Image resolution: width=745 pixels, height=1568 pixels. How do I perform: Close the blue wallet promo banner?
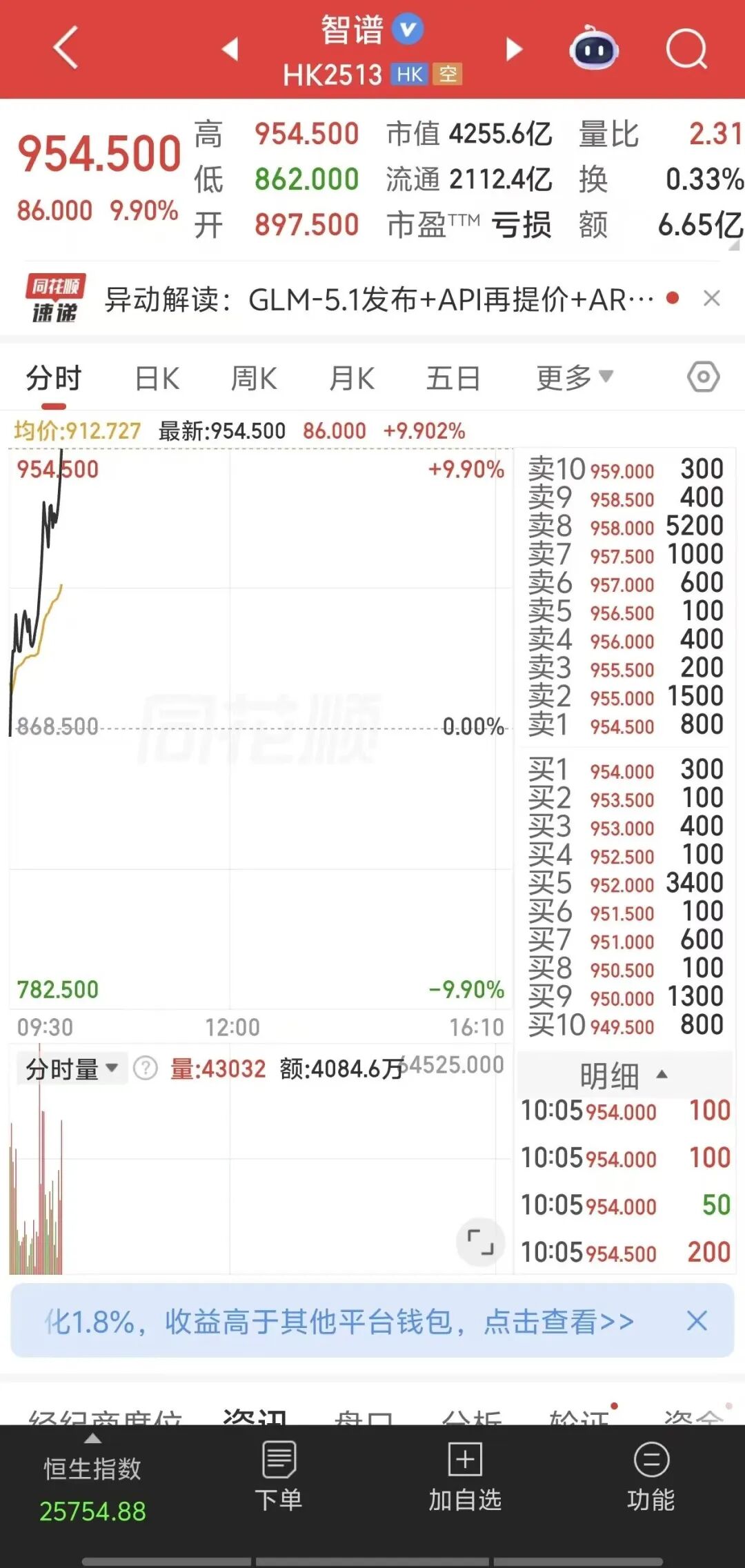point(697,1321)
